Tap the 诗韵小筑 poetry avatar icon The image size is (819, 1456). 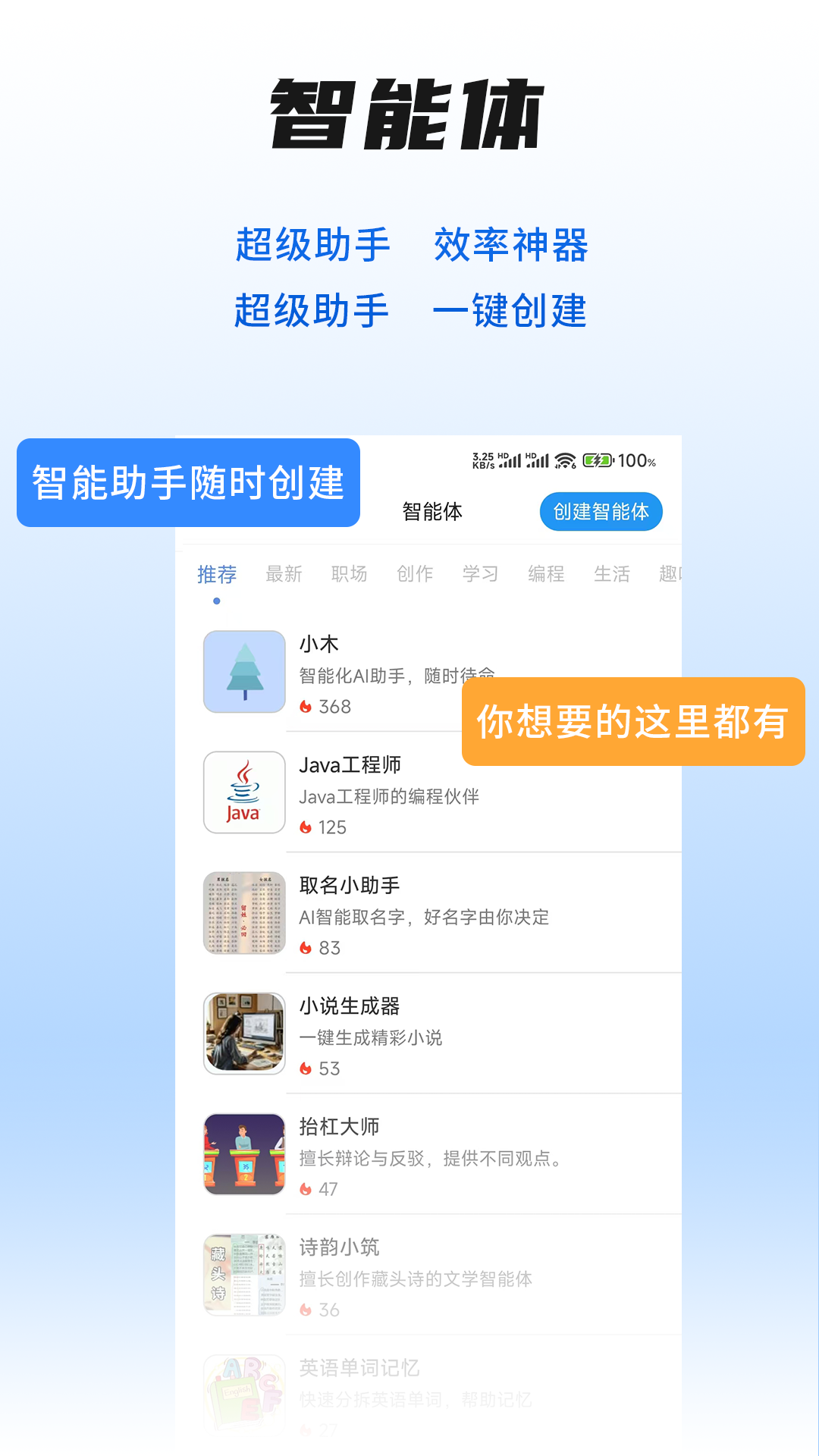click(x=243, y=1274)
